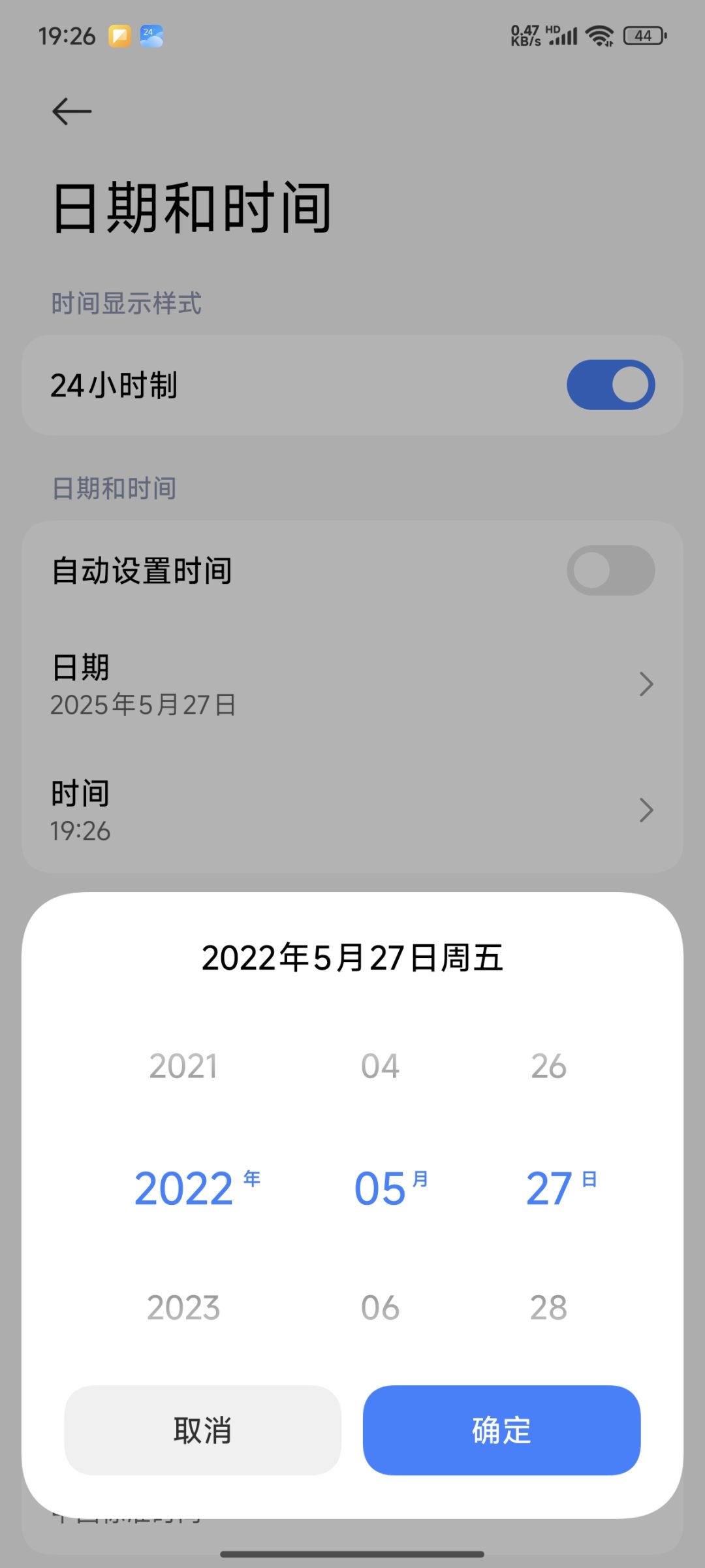
Task: Select day 28 in the day wheel
Action: click(x=549, y=1307)
